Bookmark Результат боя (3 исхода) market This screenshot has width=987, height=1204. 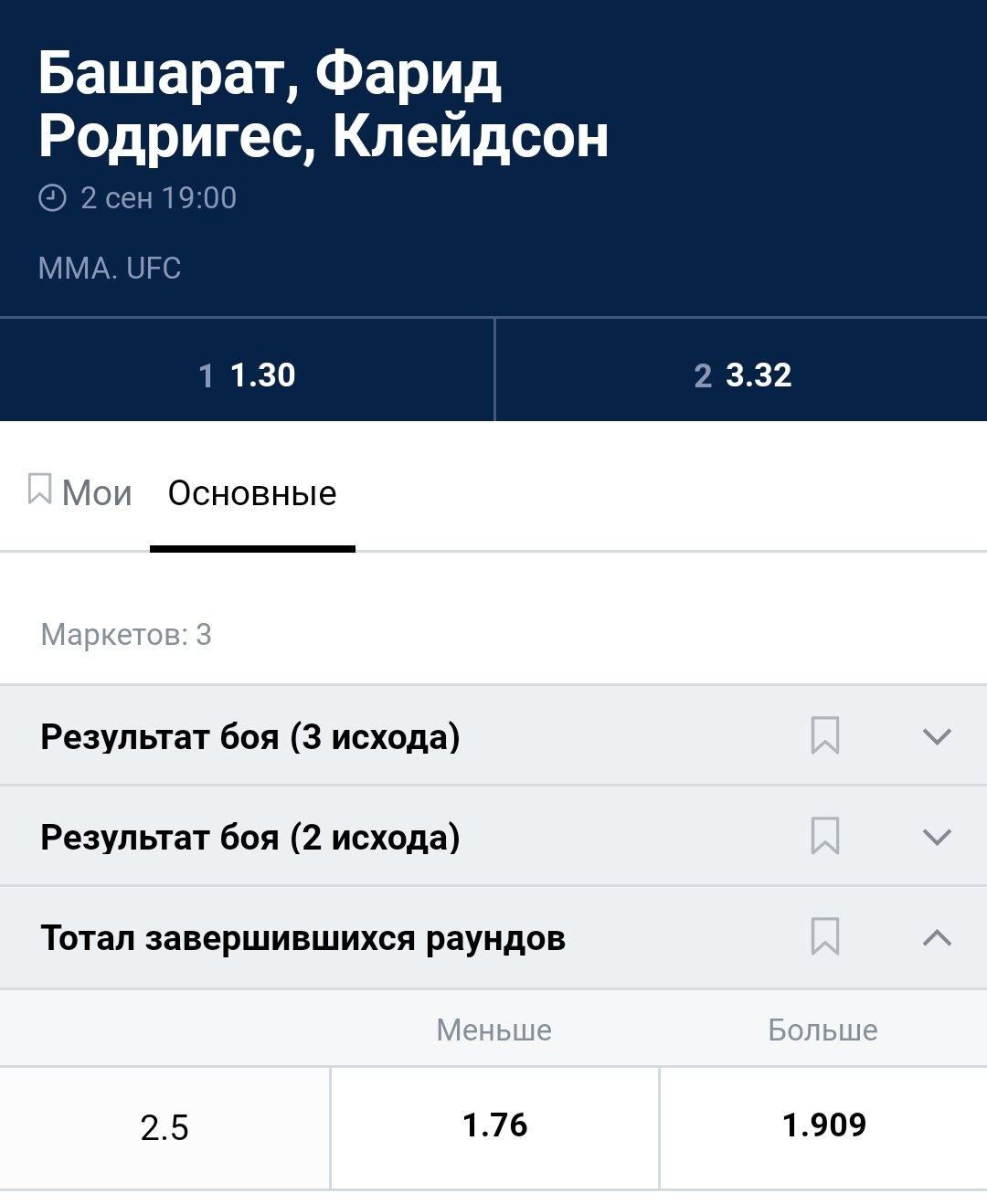pyautogui.click(x=824, y=735)
